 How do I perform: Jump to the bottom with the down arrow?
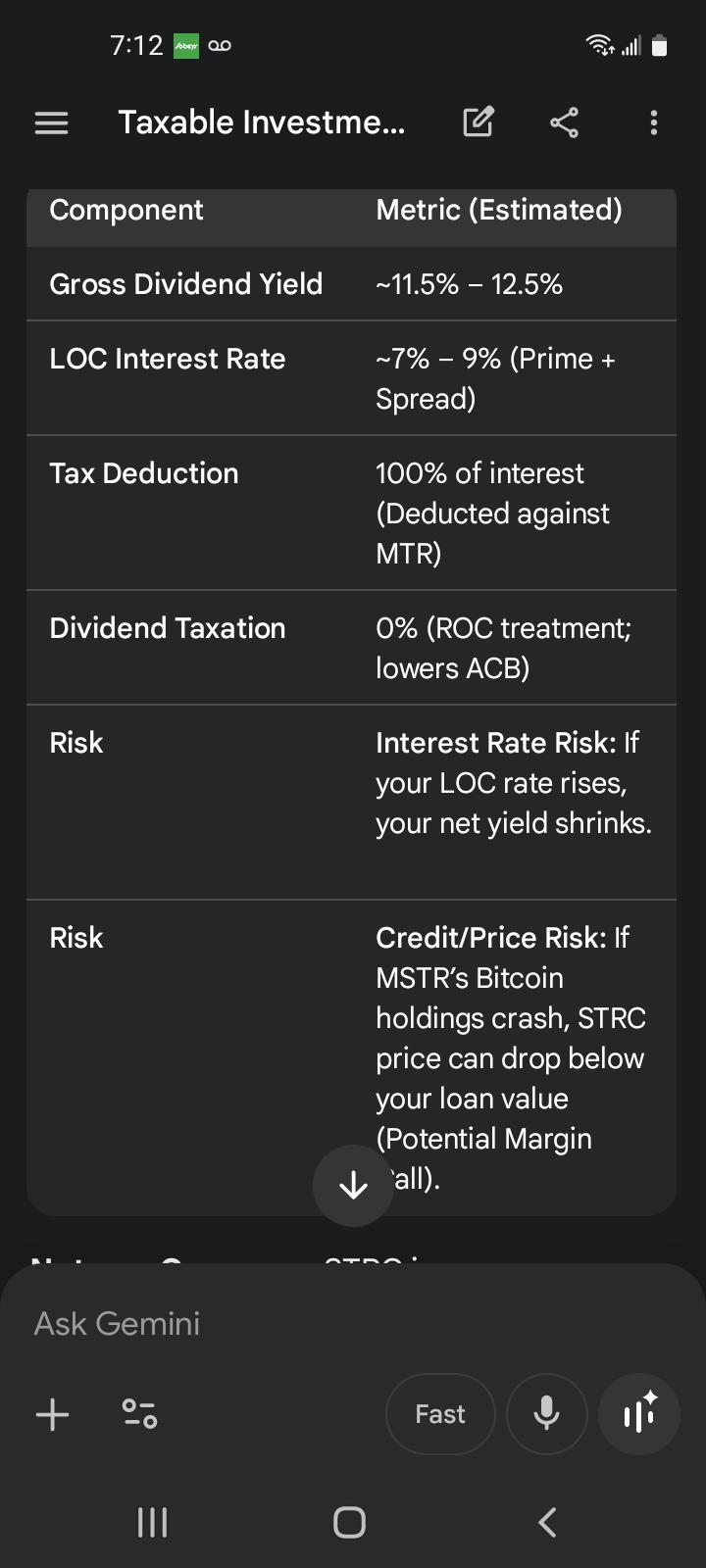[x=353, y=1186]
